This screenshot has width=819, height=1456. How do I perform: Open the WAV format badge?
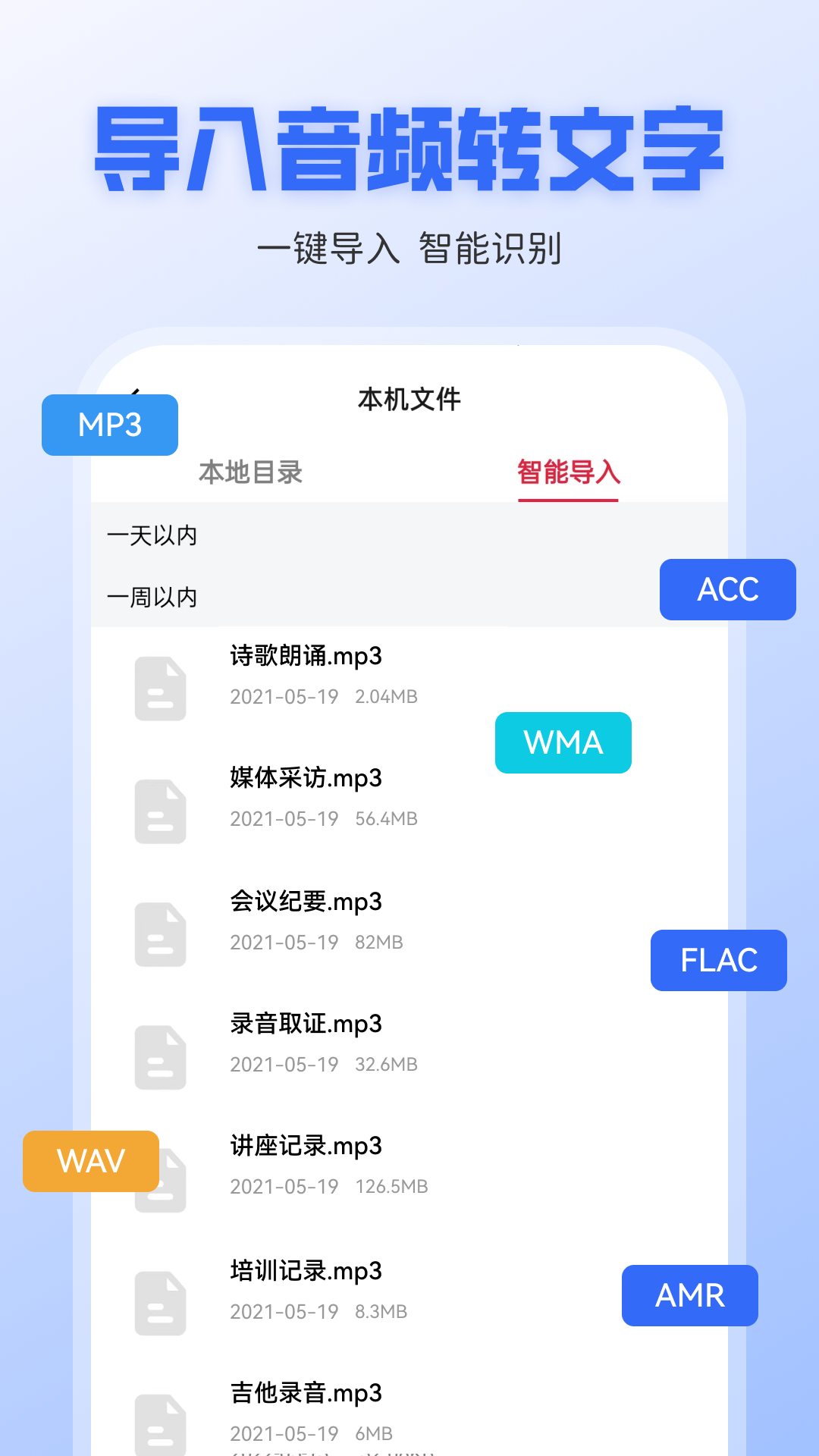pyautogui.click(x=91, y=1161)
